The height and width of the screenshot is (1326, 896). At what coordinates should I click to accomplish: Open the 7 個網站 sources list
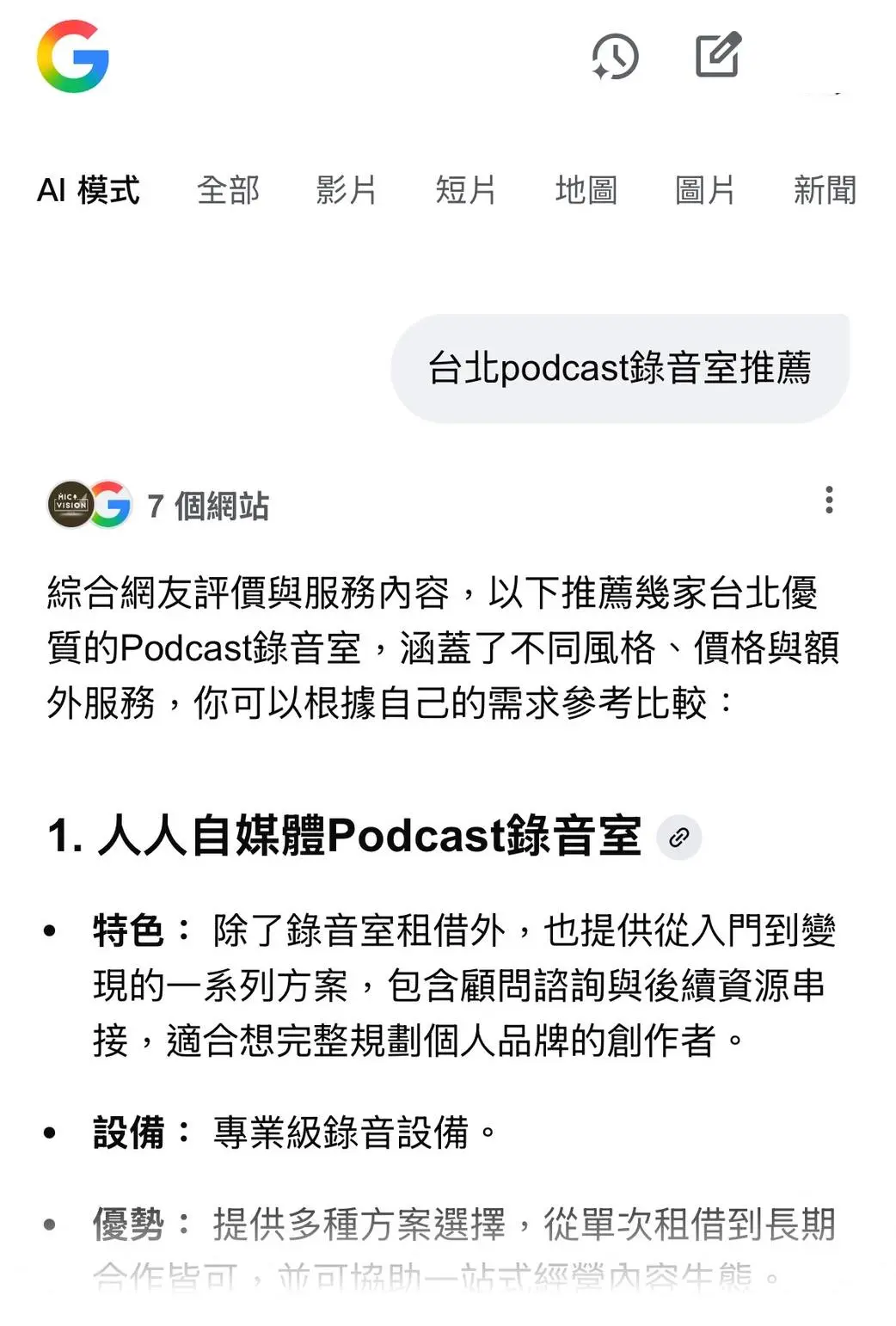point(159,506)
